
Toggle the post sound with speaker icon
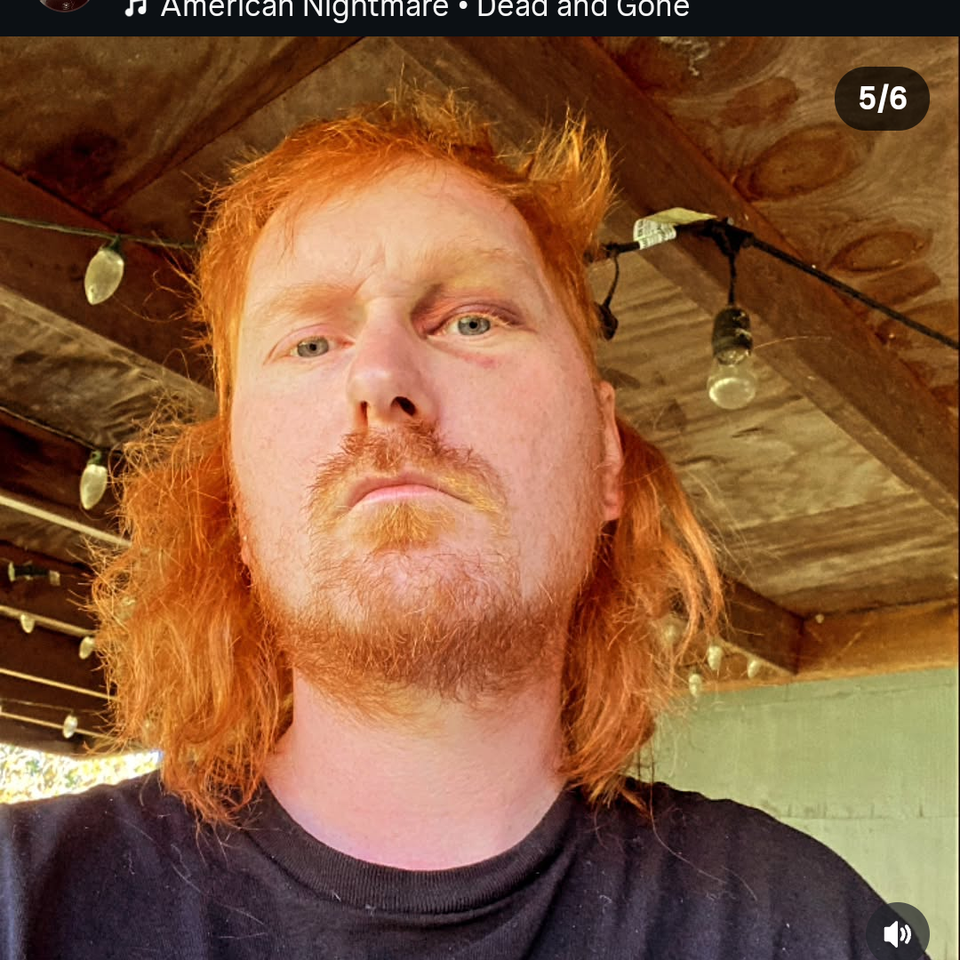pyautogui.click(x=897, y=933)
